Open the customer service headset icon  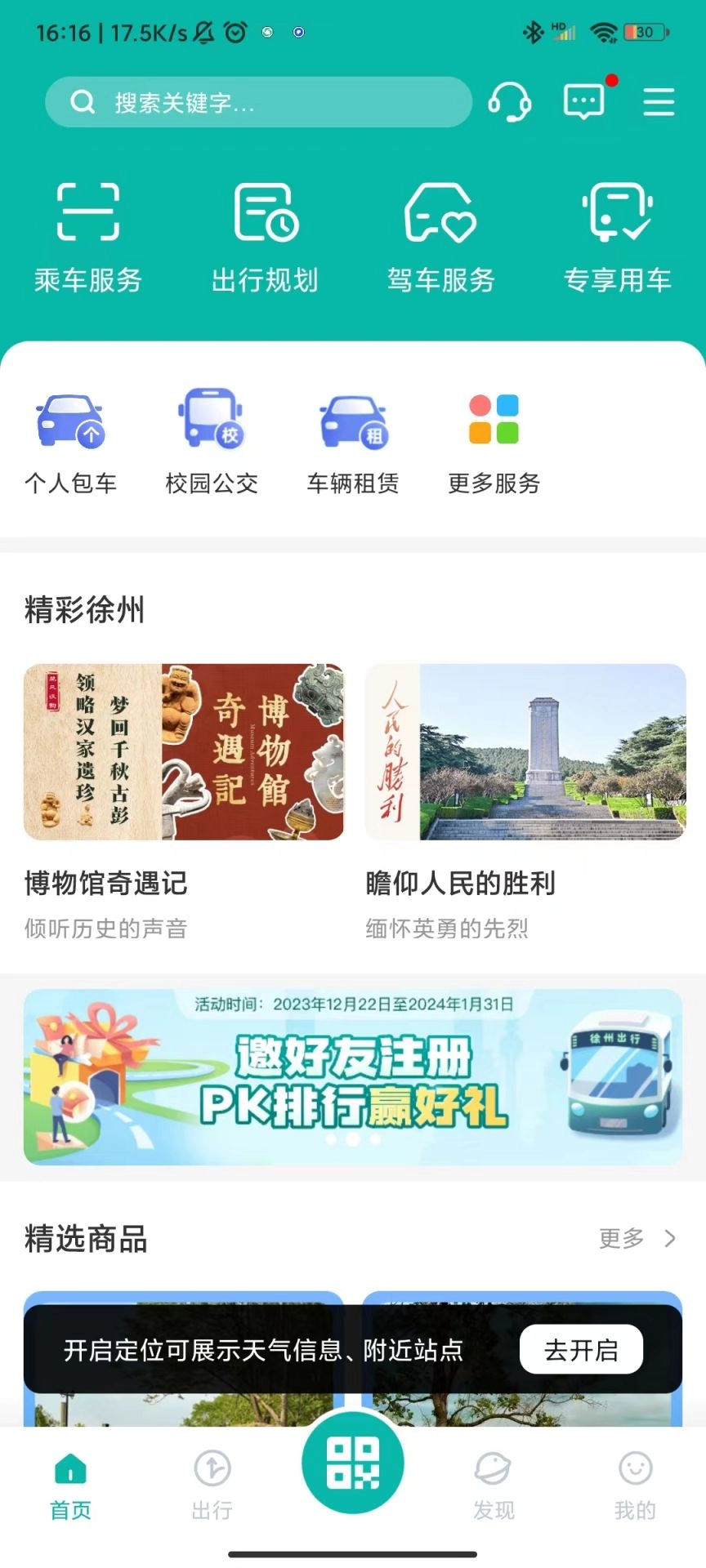(510, 102)
